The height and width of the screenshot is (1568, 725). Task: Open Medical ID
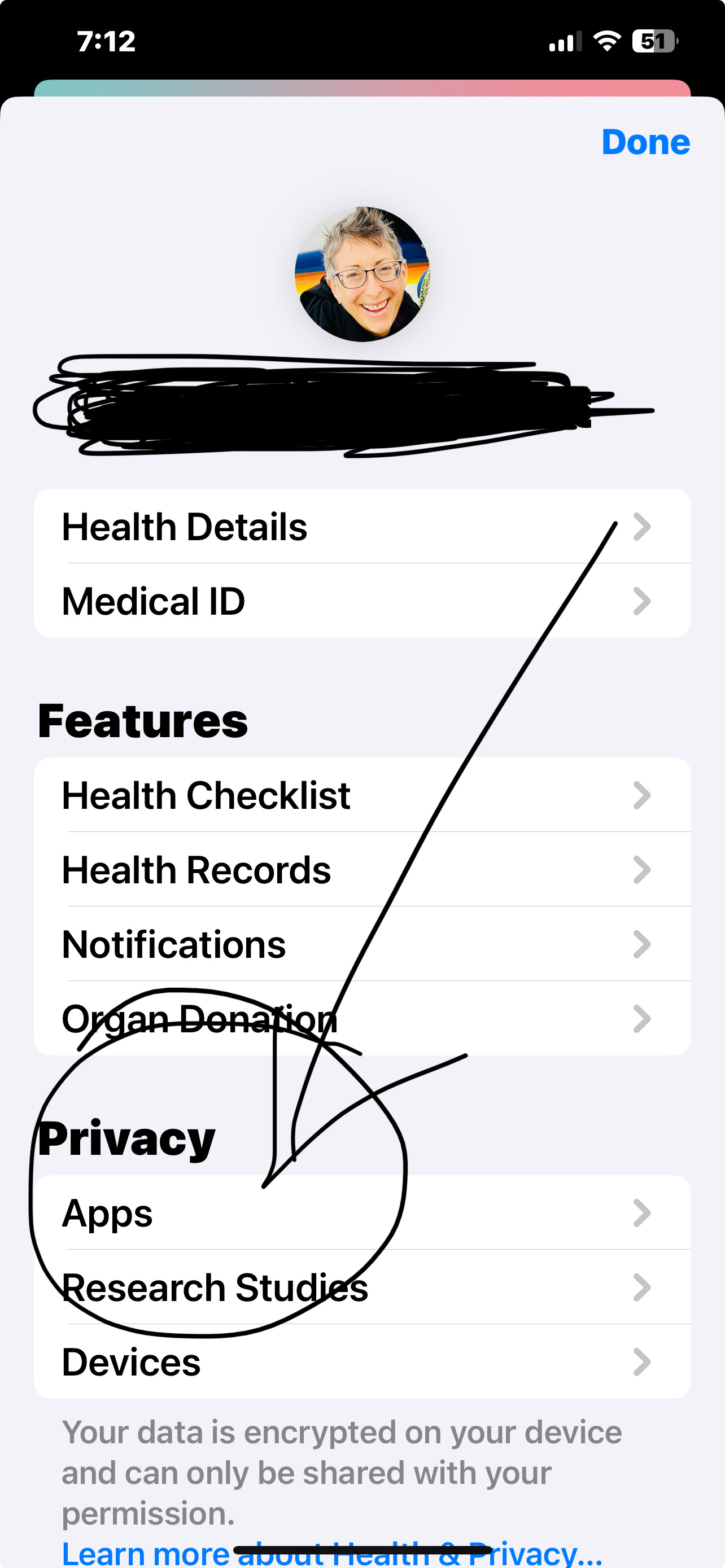click(x=361, y=601)
